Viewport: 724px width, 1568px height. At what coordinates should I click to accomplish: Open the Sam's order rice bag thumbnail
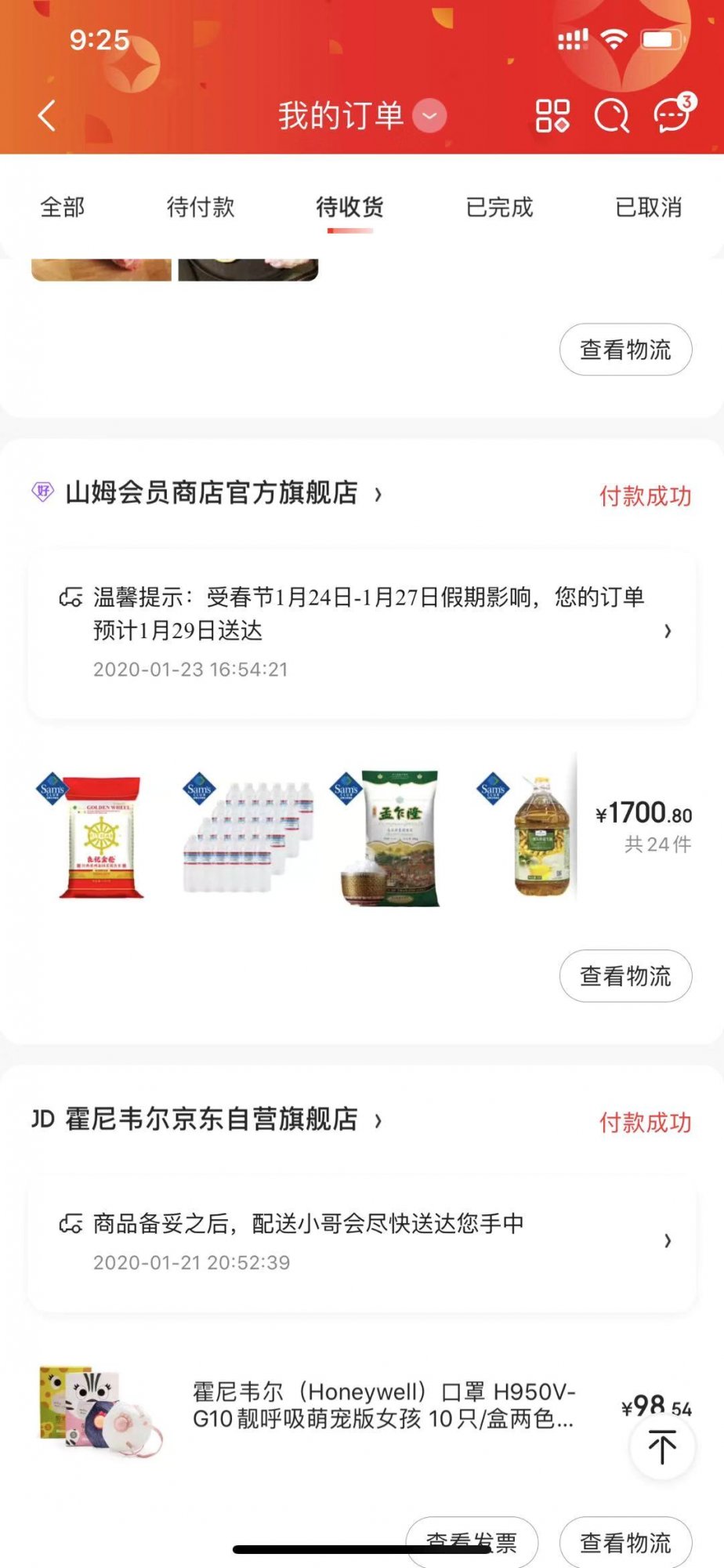[x=100, y=836]
